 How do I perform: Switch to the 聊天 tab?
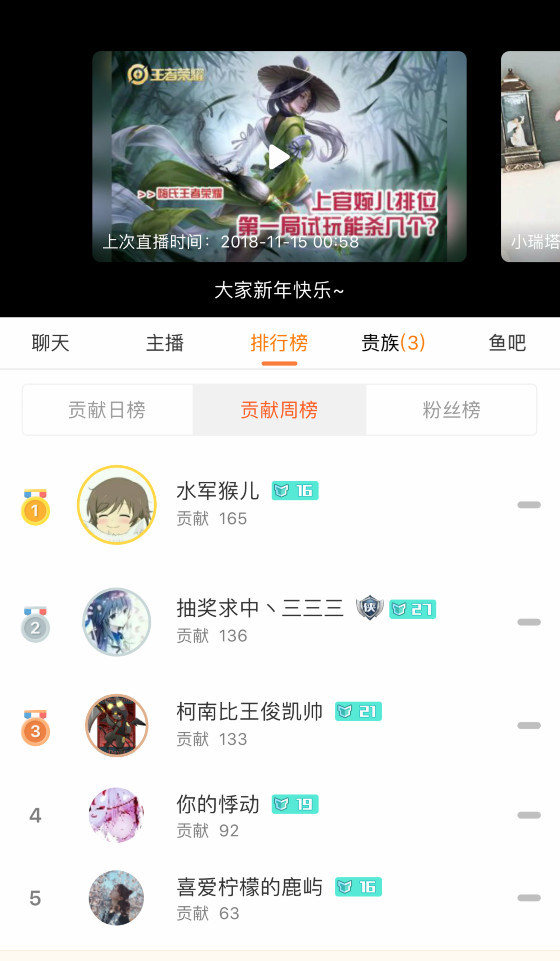(50, 343)
